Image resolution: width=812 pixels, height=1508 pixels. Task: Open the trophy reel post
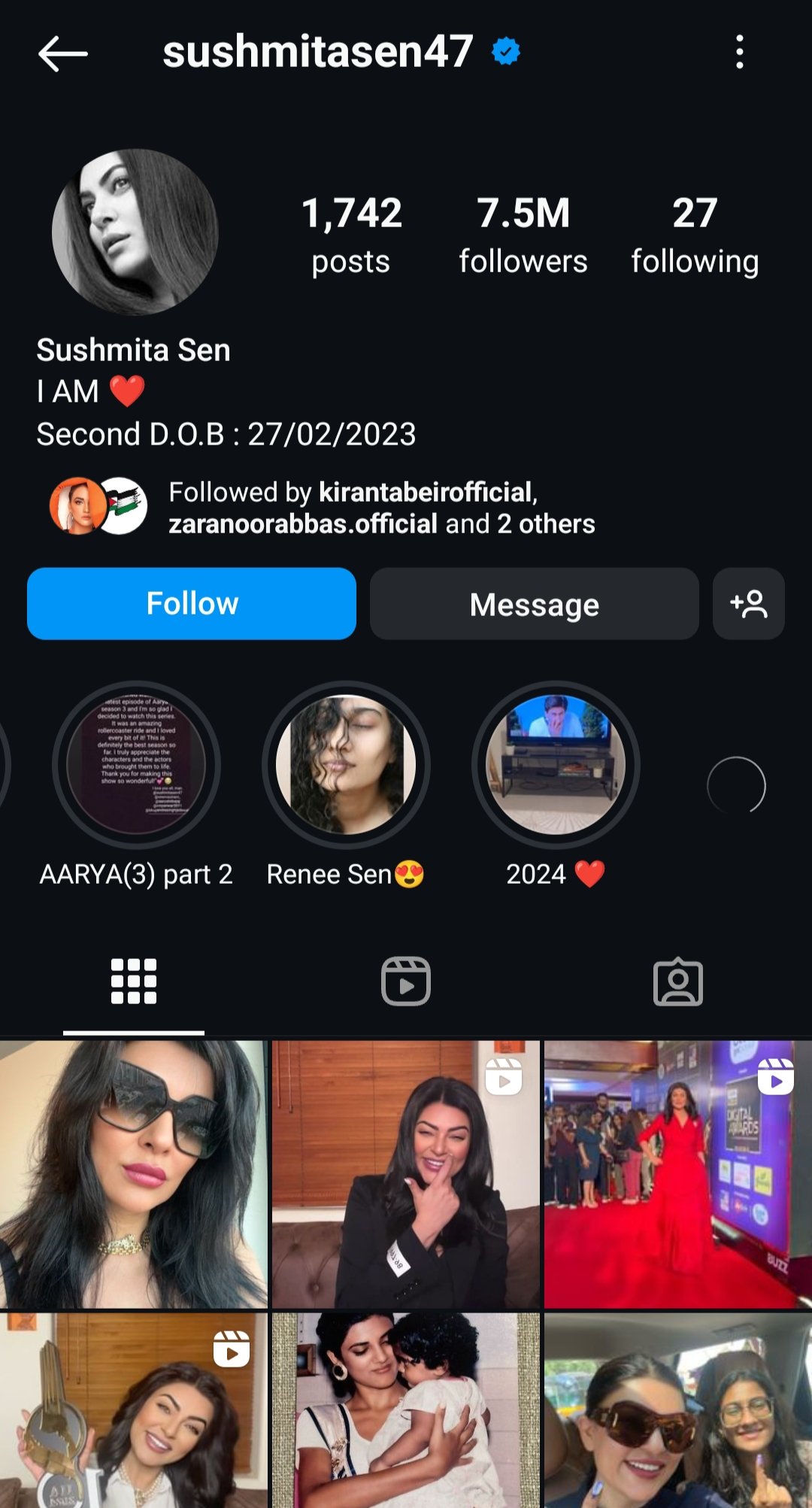[134, 1410]
